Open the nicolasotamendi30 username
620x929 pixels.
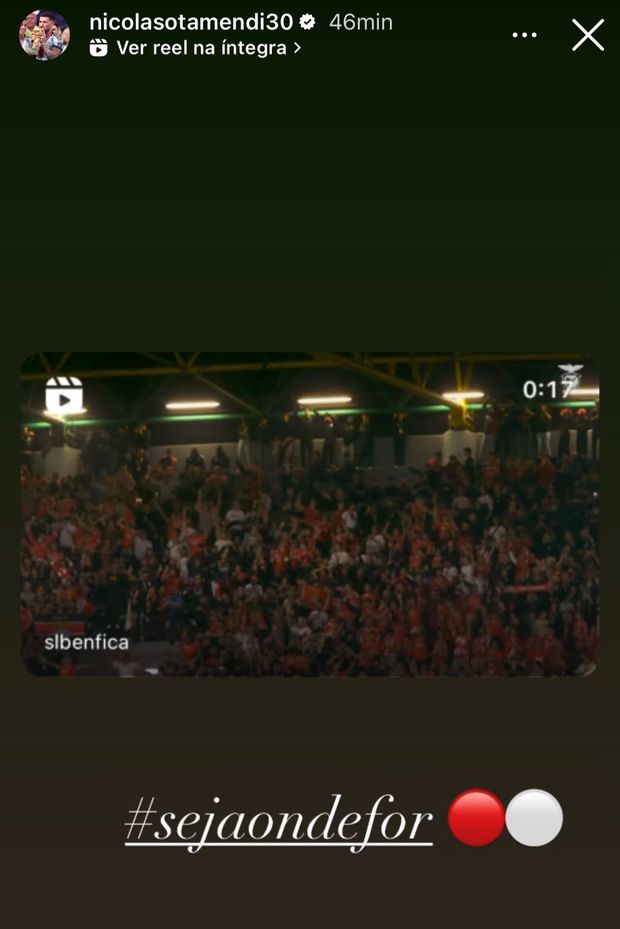tap(191, 21)
